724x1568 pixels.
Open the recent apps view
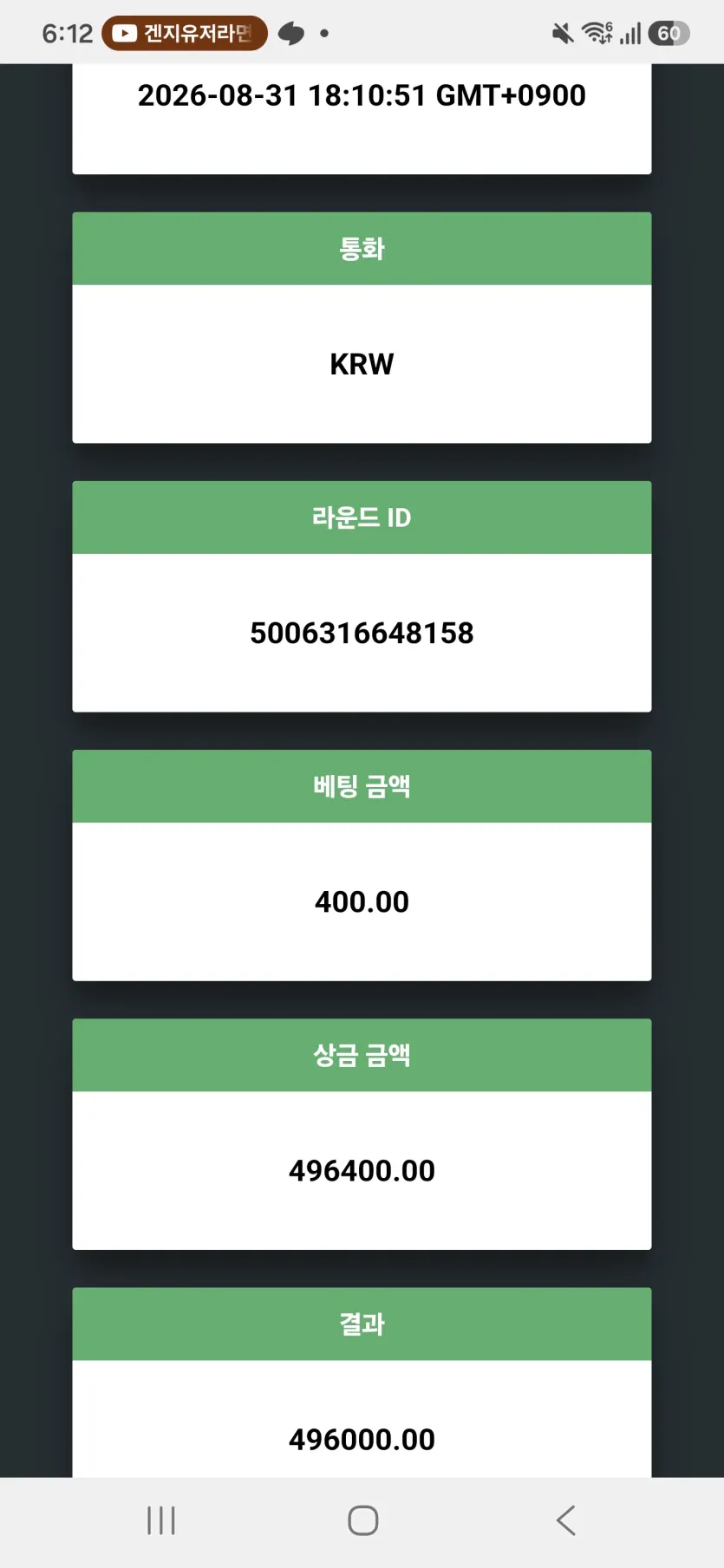(161, 1520)
